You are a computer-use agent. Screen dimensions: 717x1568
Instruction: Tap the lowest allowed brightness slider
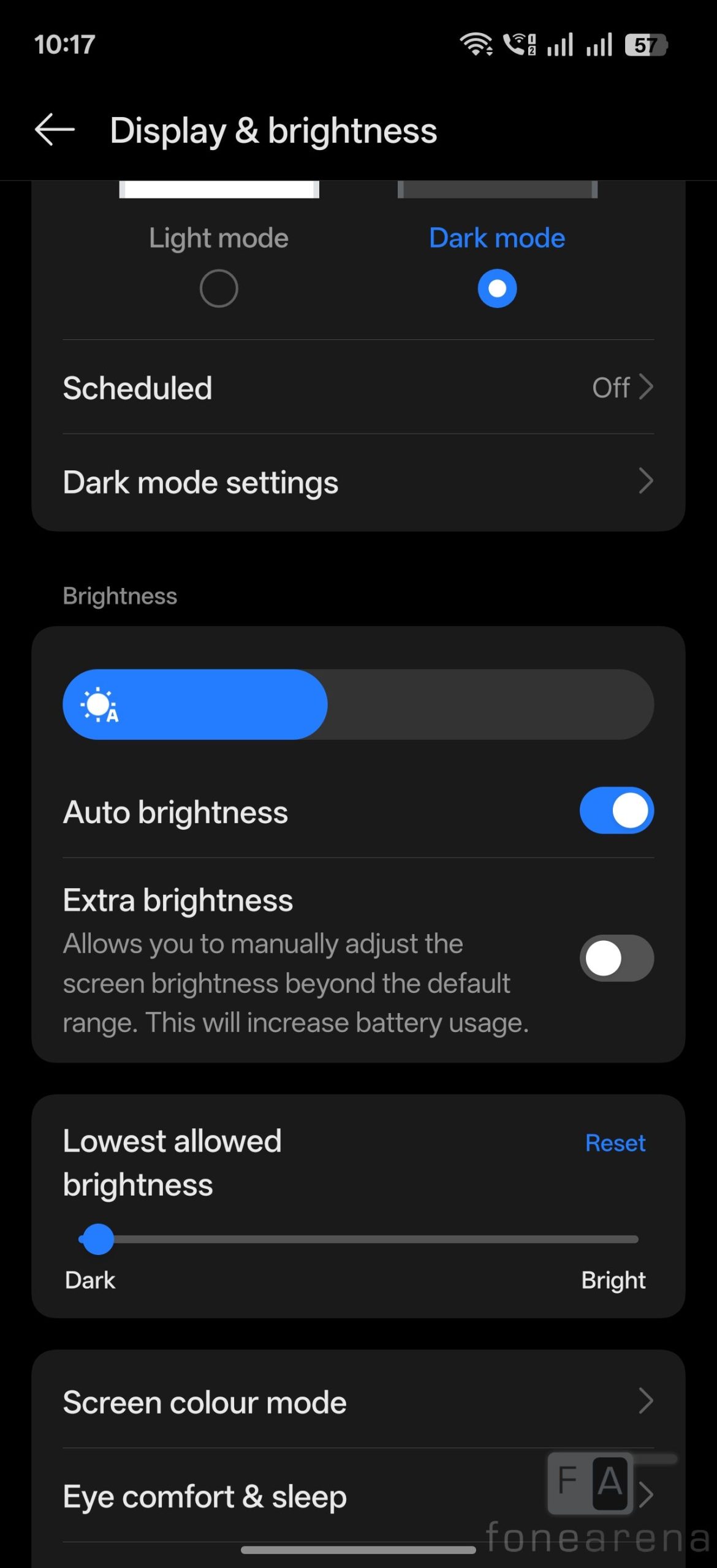358,1239
